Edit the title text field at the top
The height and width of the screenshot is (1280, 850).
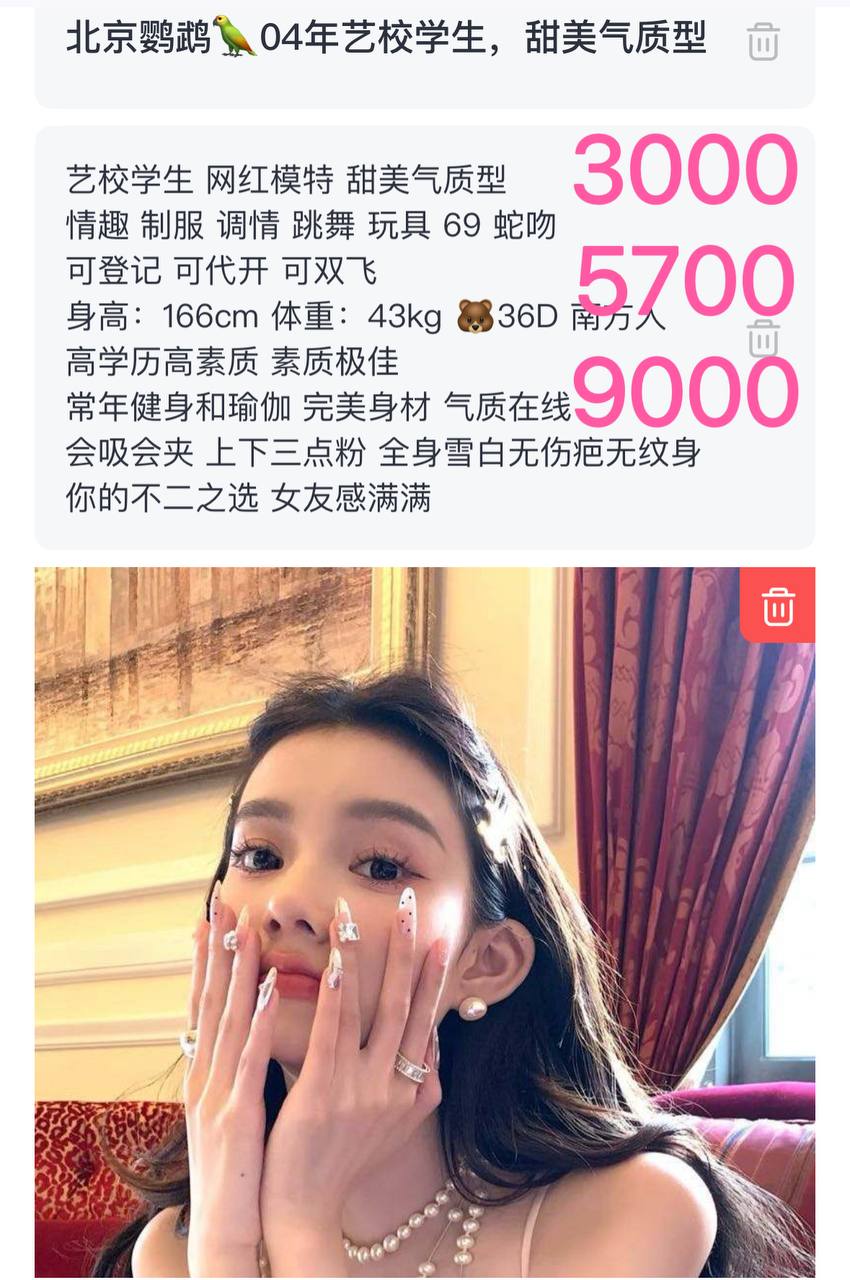click(x=386, y=40)
